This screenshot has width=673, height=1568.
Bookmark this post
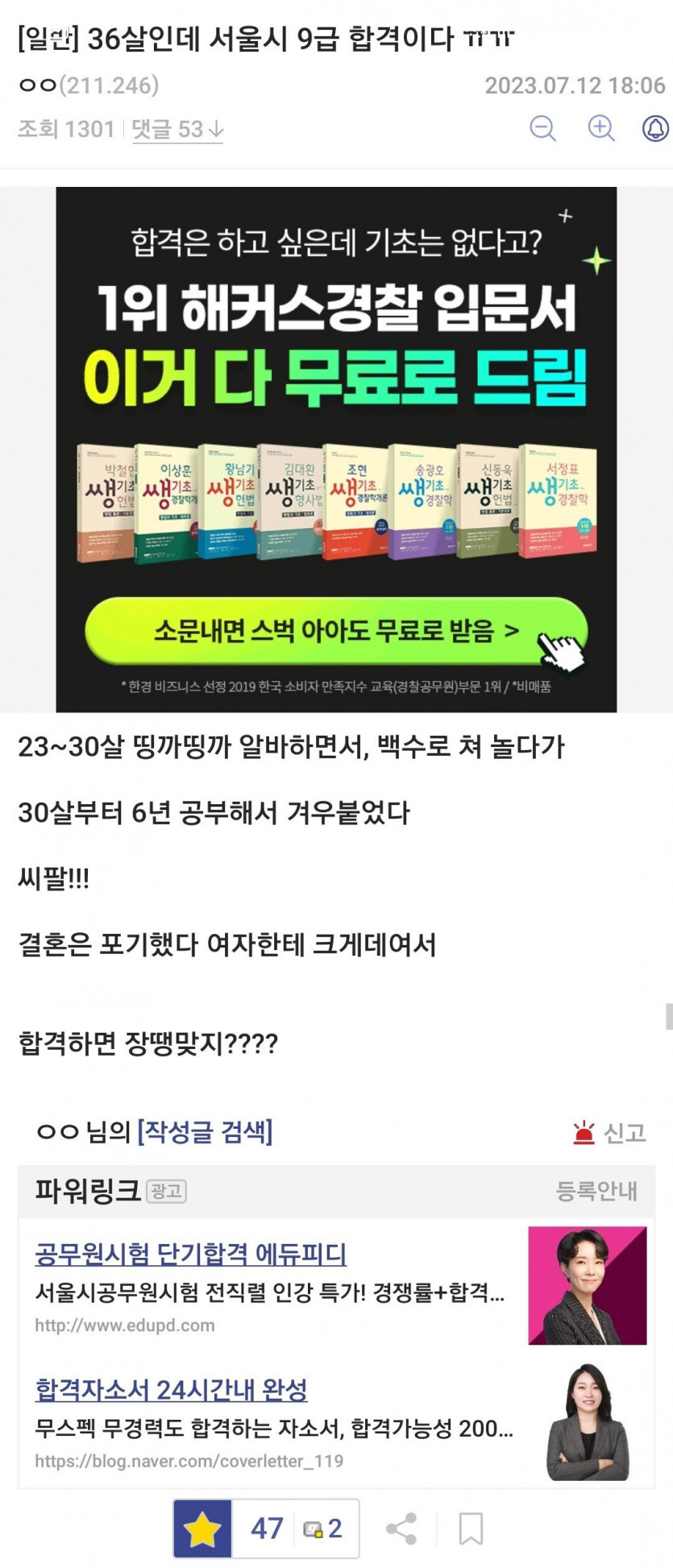[471, 1529]
